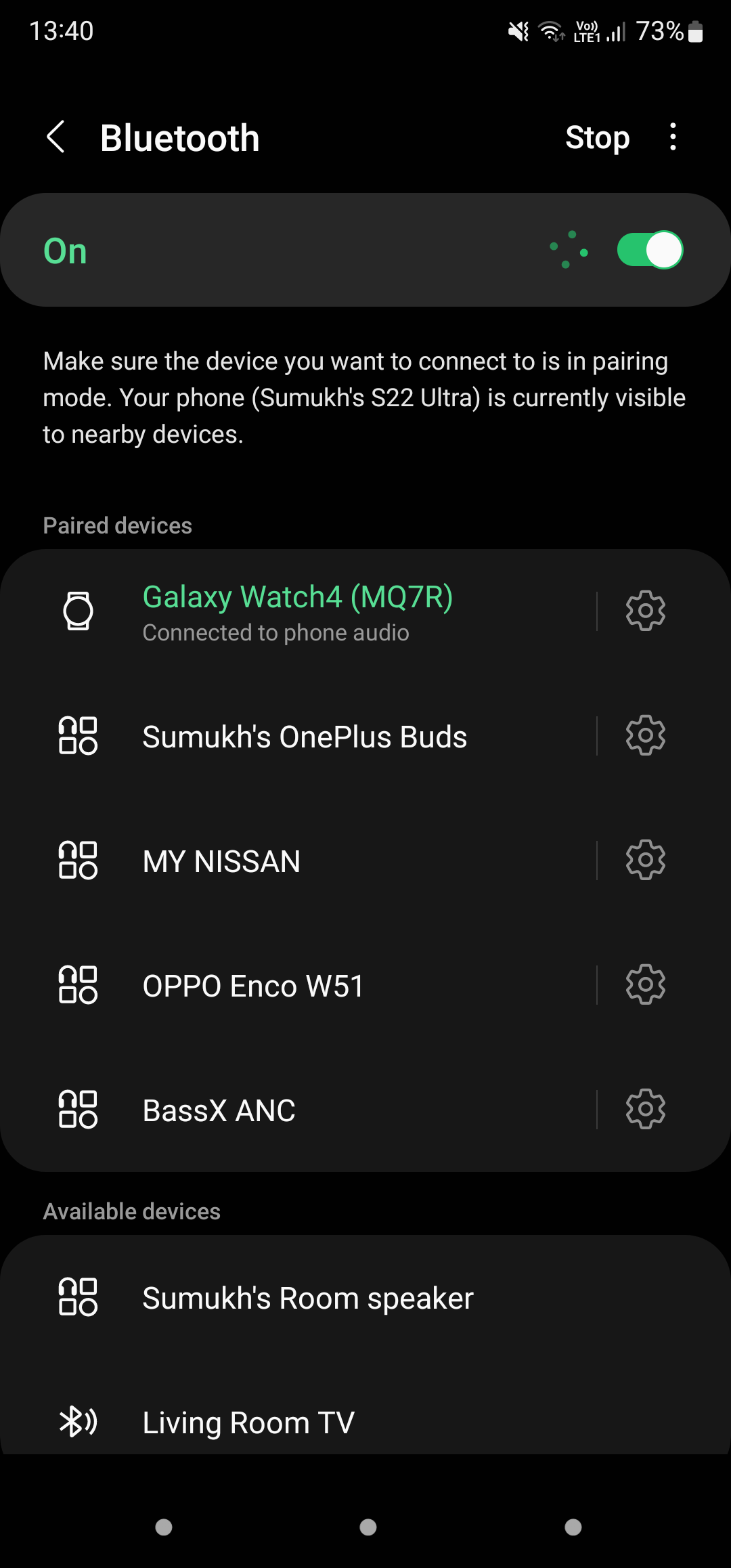This screenshot has width=731, height=1568.
Task: Open settings gear for Galaxy Watch4
Action: (645, 611)
